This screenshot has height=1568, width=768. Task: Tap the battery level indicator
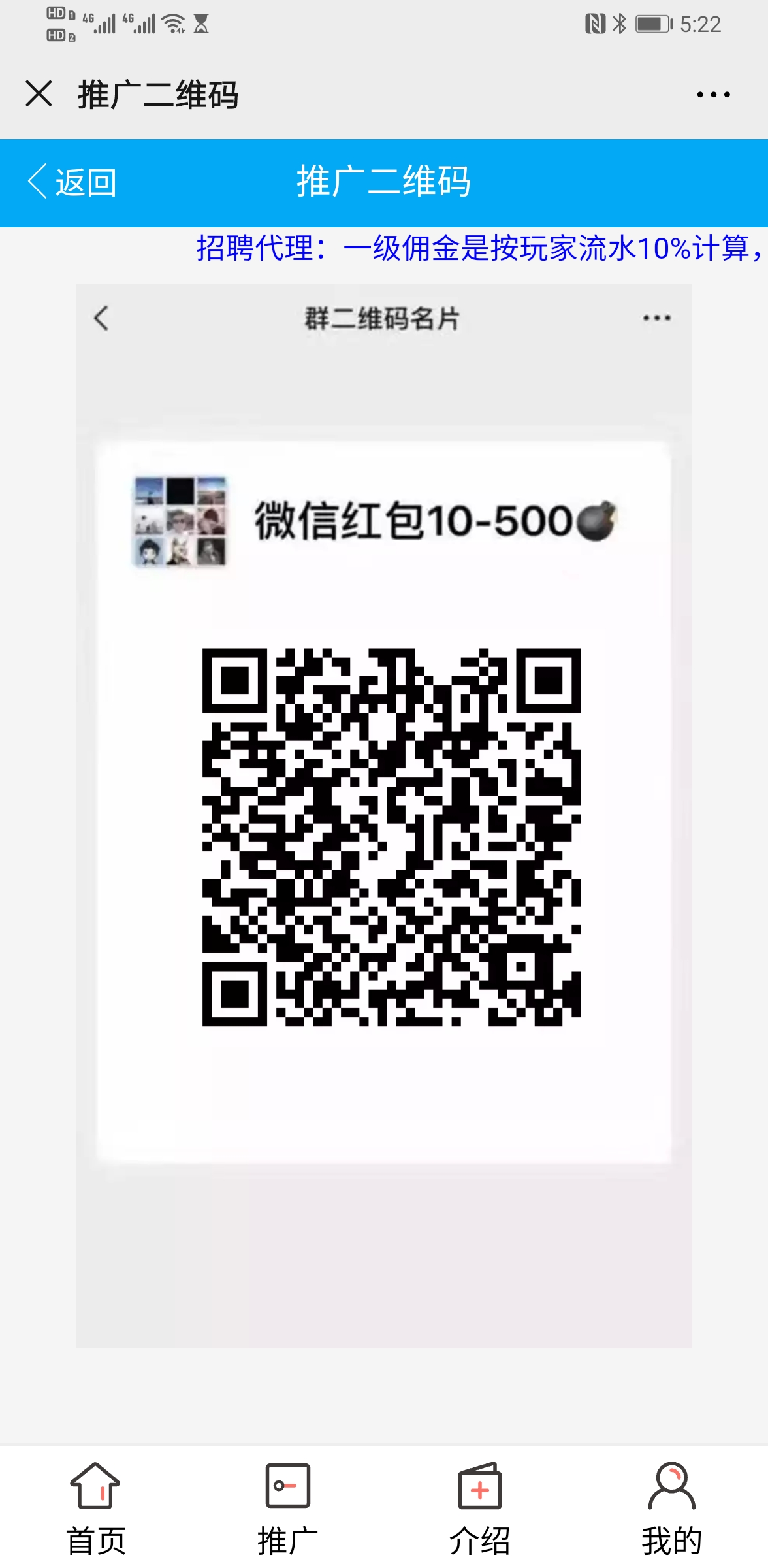[653, 24]
